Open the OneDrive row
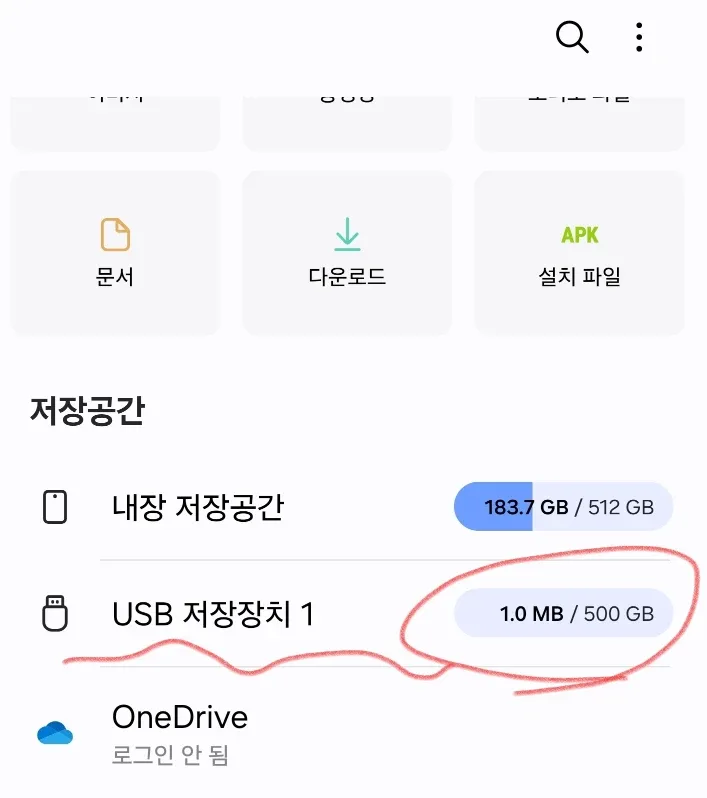The image size is (707, 798). [180, 732]
